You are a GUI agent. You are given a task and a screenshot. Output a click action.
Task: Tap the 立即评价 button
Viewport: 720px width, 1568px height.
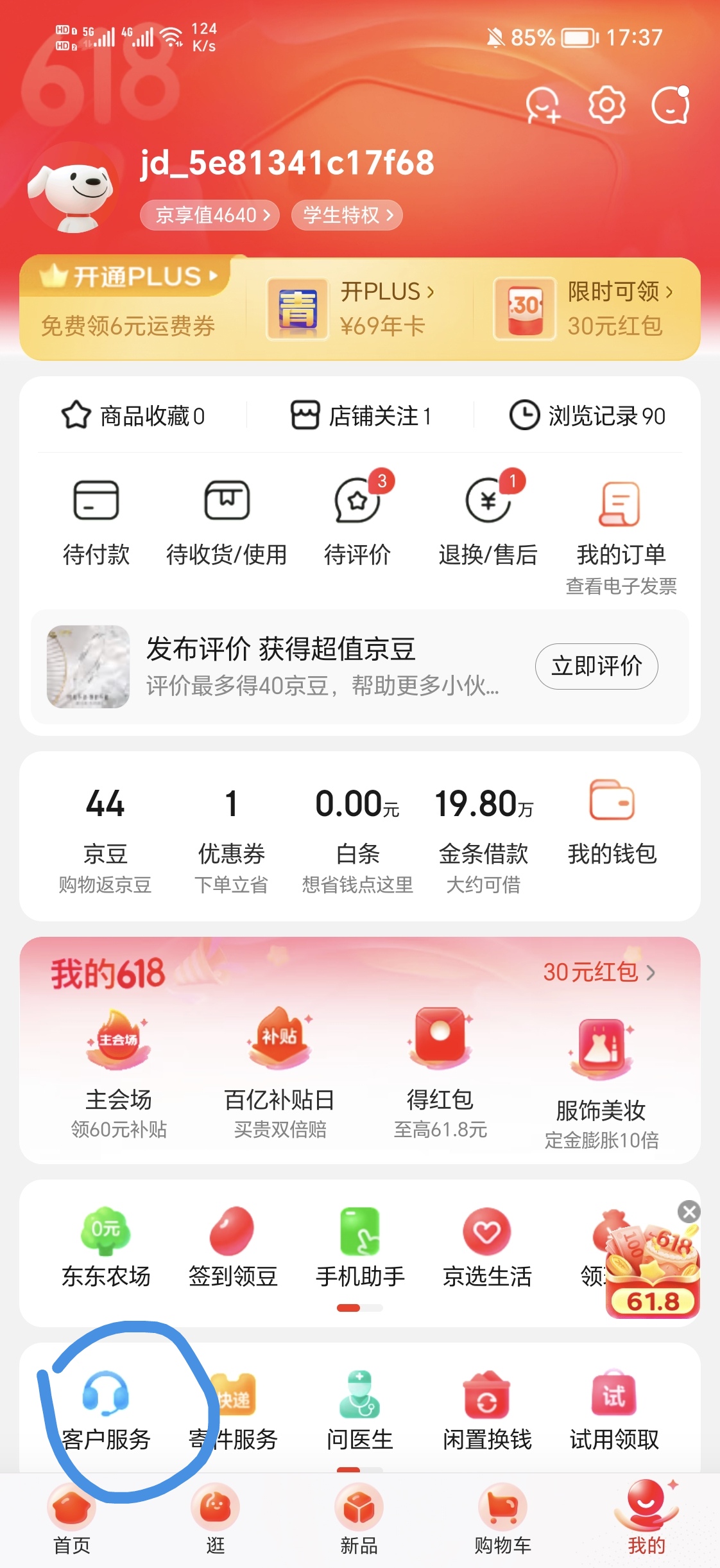(x=596, y=666)
